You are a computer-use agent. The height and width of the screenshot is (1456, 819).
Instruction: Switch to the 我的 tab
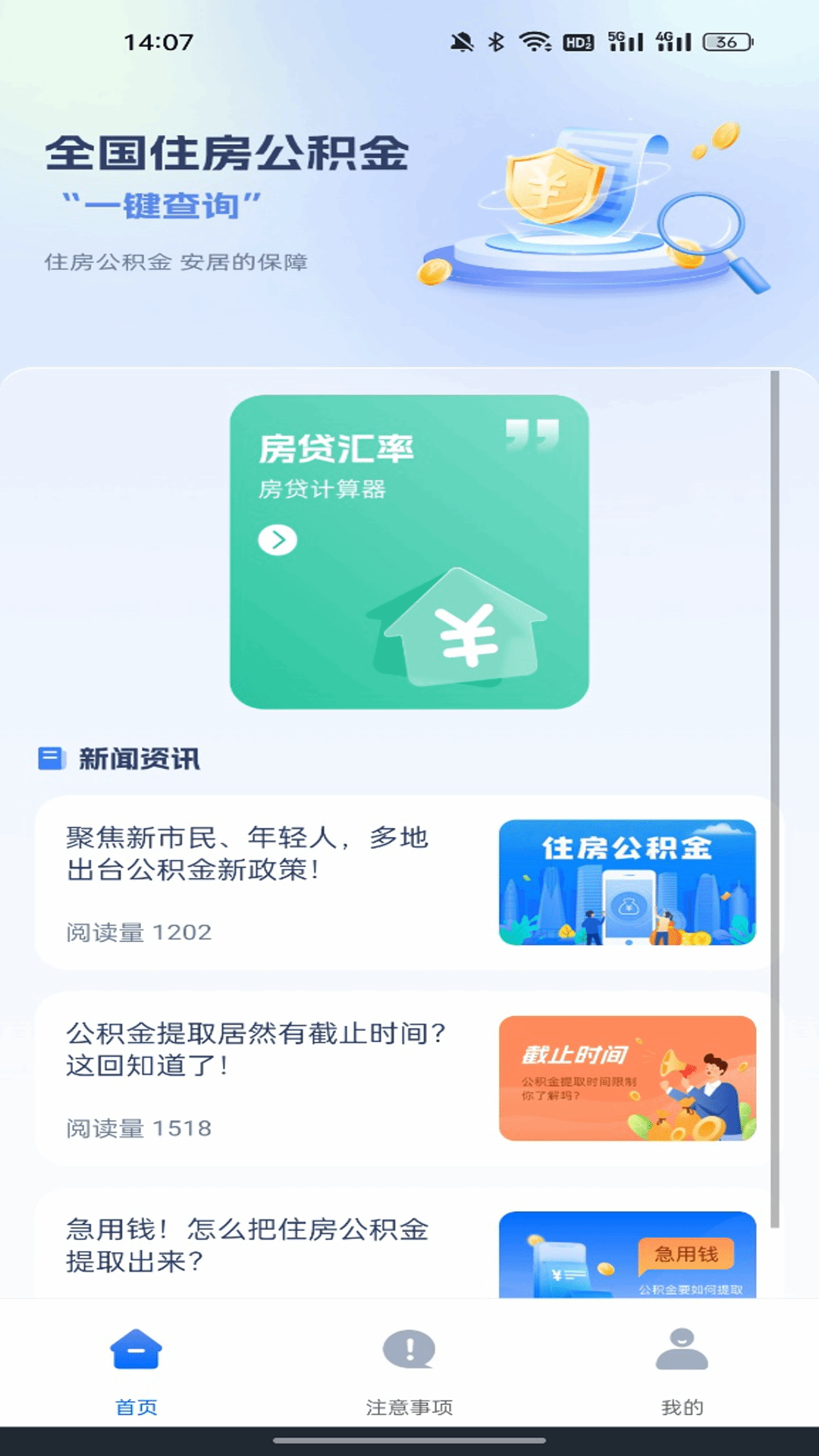[682, 1380]
